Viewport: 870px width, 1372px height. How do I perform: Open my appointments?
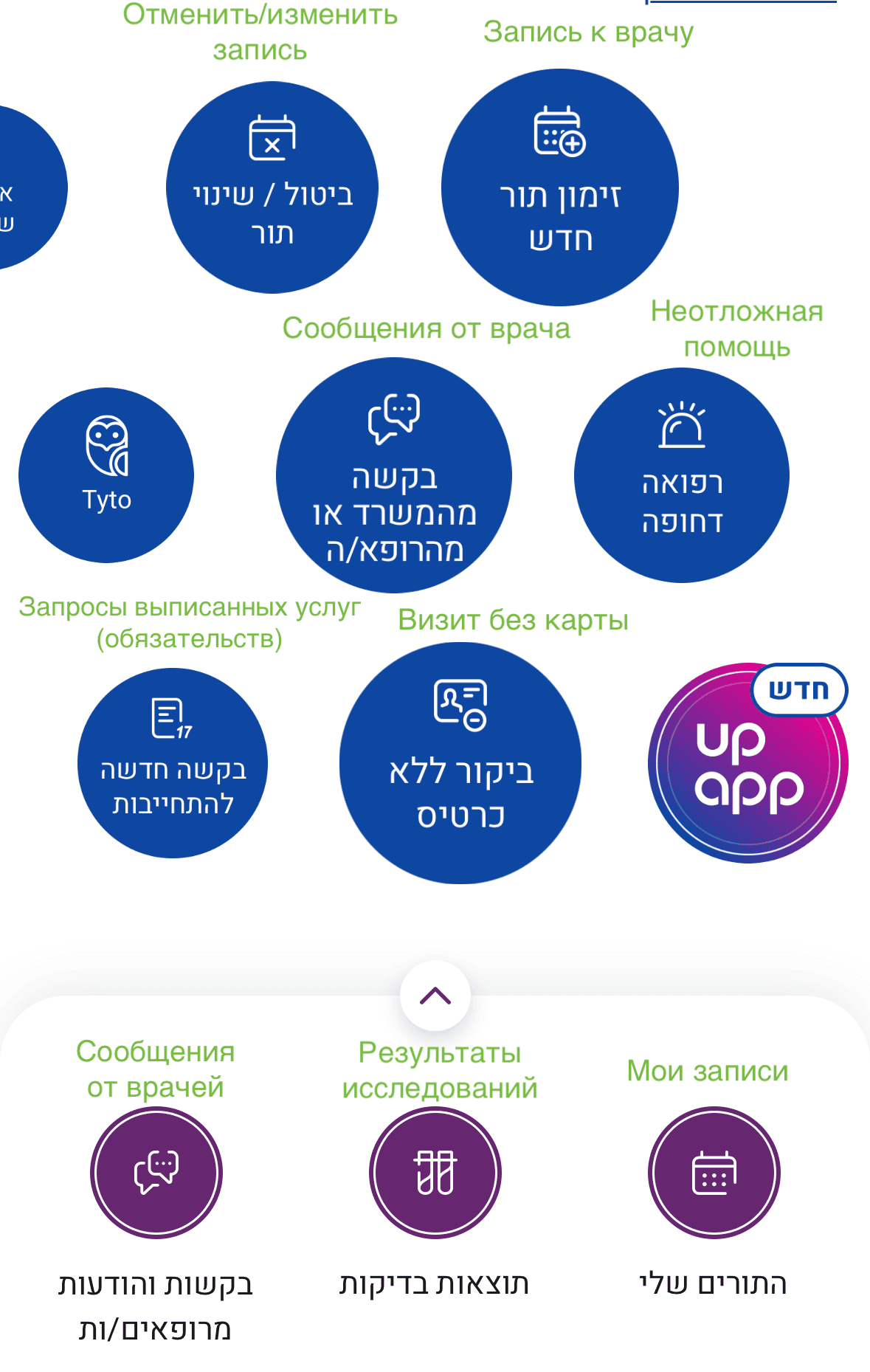point(714,1172)
